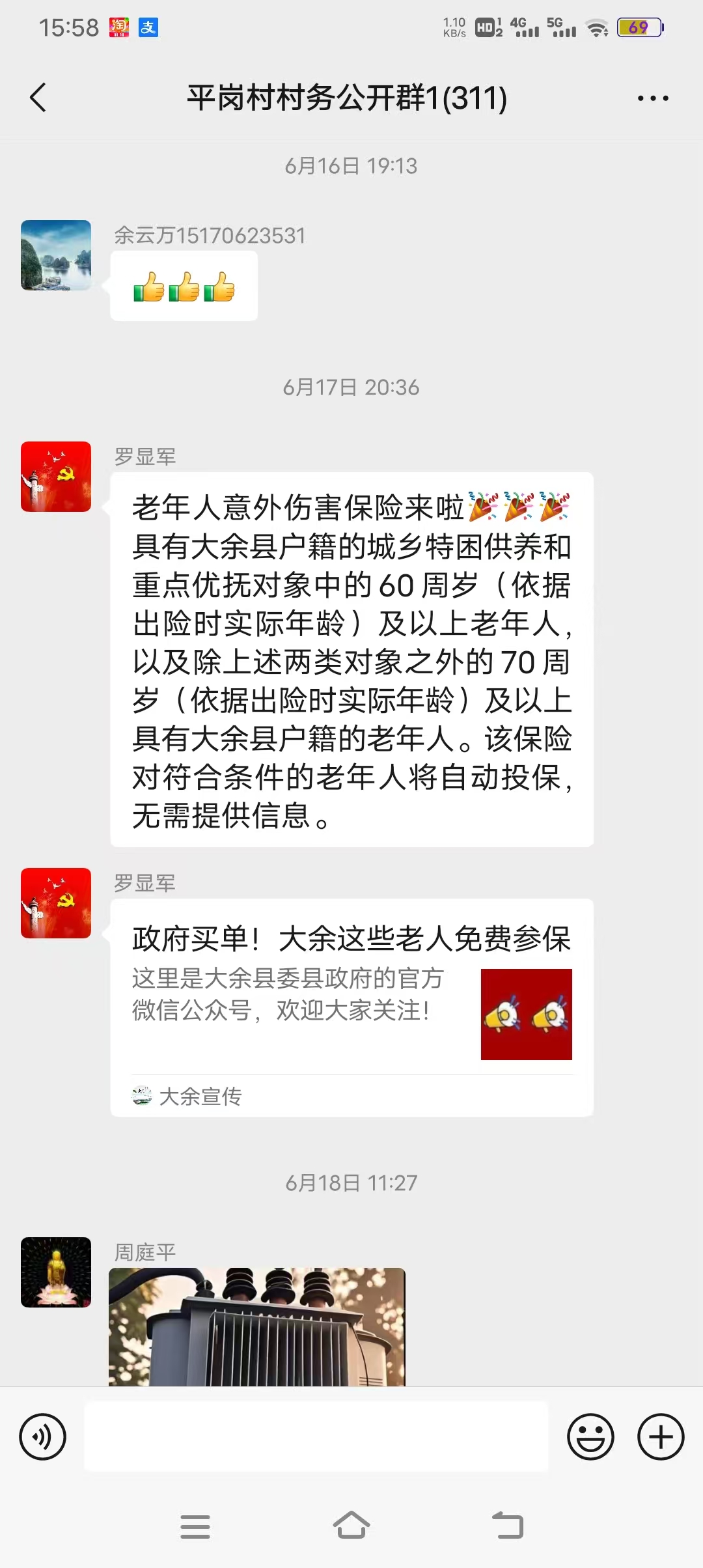This screenshot has width=703, height=1568.
Task: Open the emoji picker
Action: click(590, 1436)
